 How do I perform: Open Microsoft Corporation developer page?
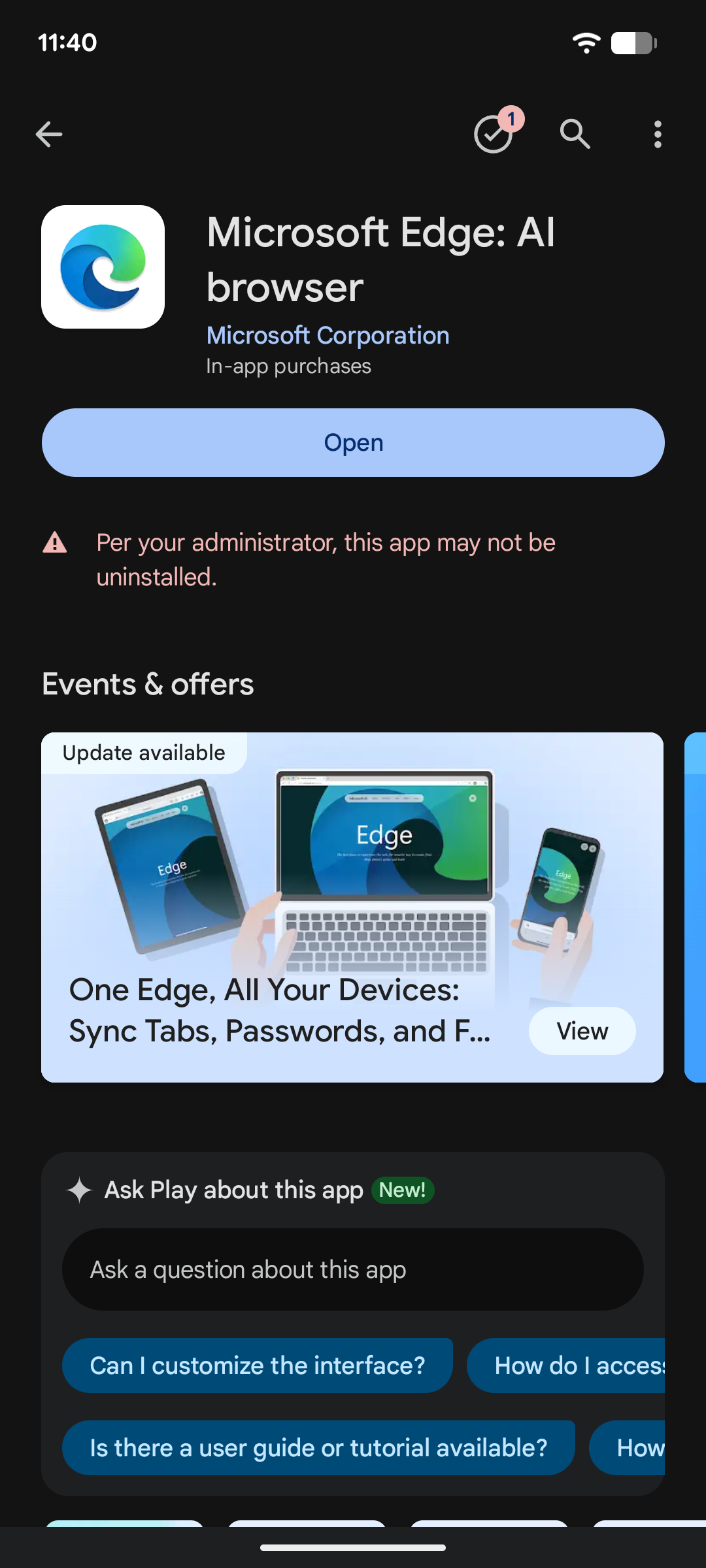pyautogui.click(x=328, y=335)
